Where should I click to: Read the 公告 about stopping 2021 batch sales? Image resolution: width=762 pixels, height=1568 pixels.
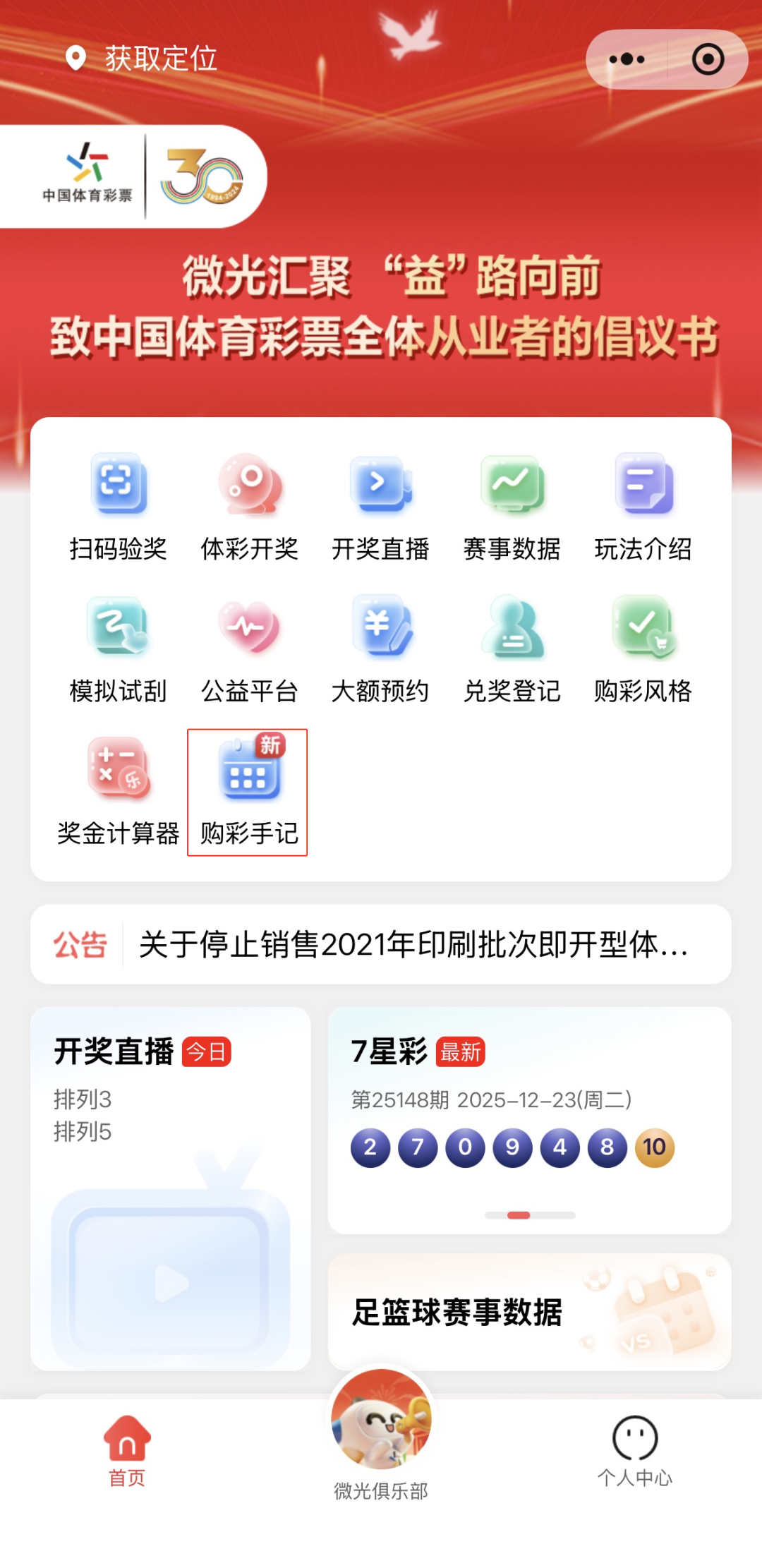(413, 944)
